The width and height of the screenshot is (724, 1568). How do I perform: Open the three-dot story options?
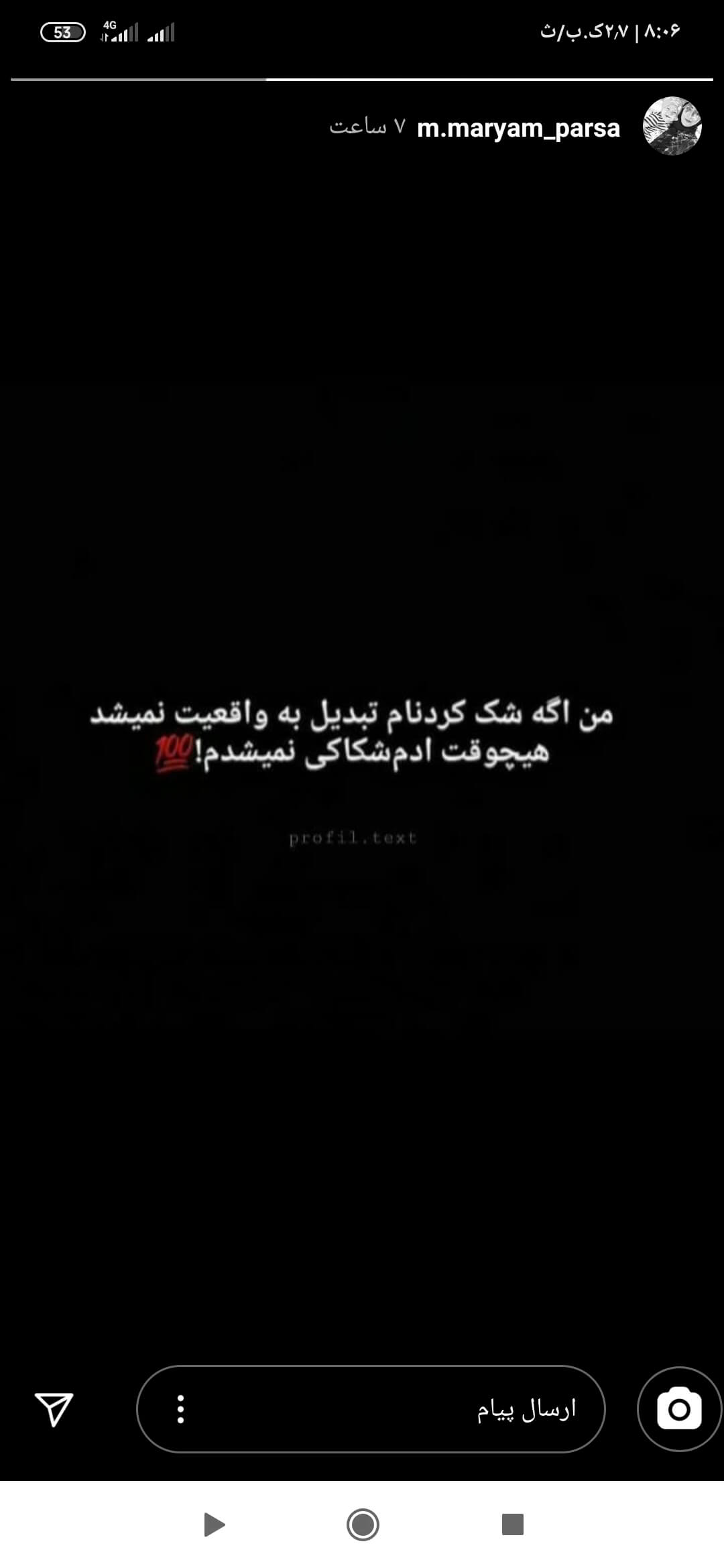click(x=180, y=1409)
